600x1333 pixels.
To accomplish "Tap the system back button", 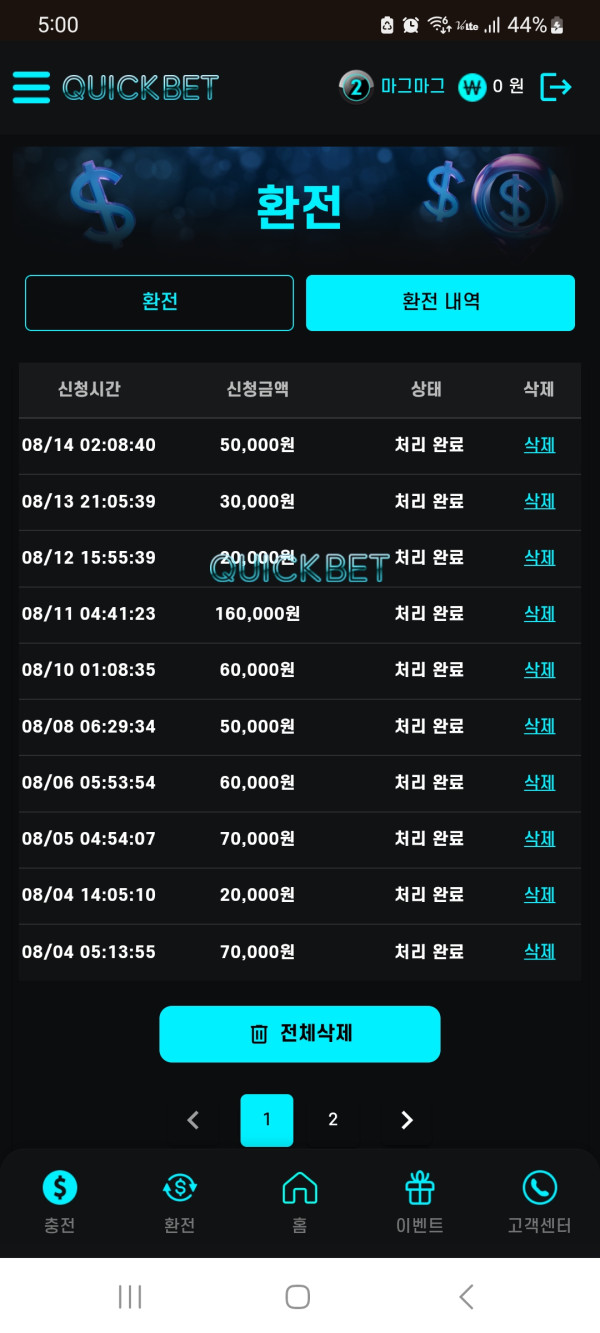I will [466, 1297].
